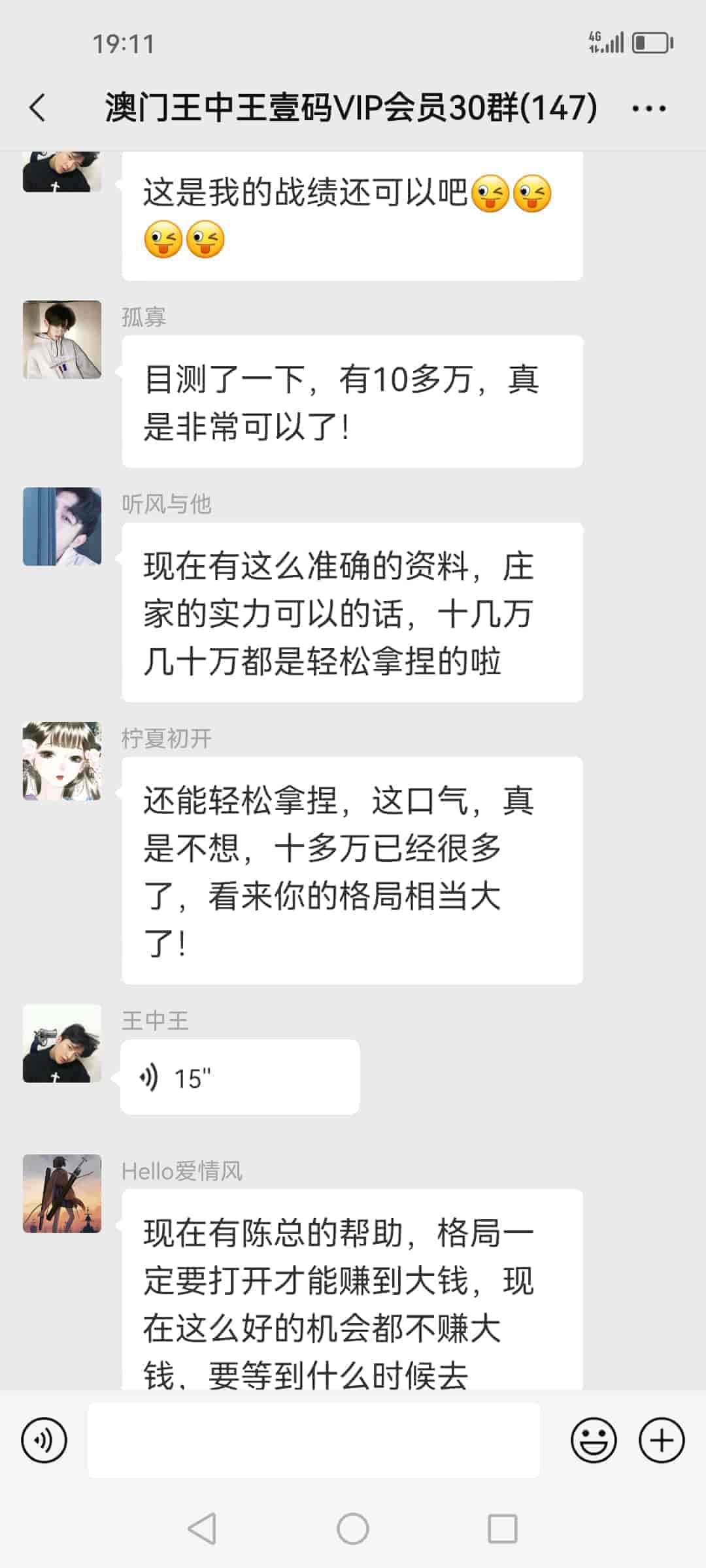Play the 15-second voice message from 王中王
The height and width of the screenshot is (1568, 706).
pos(239,1077)
